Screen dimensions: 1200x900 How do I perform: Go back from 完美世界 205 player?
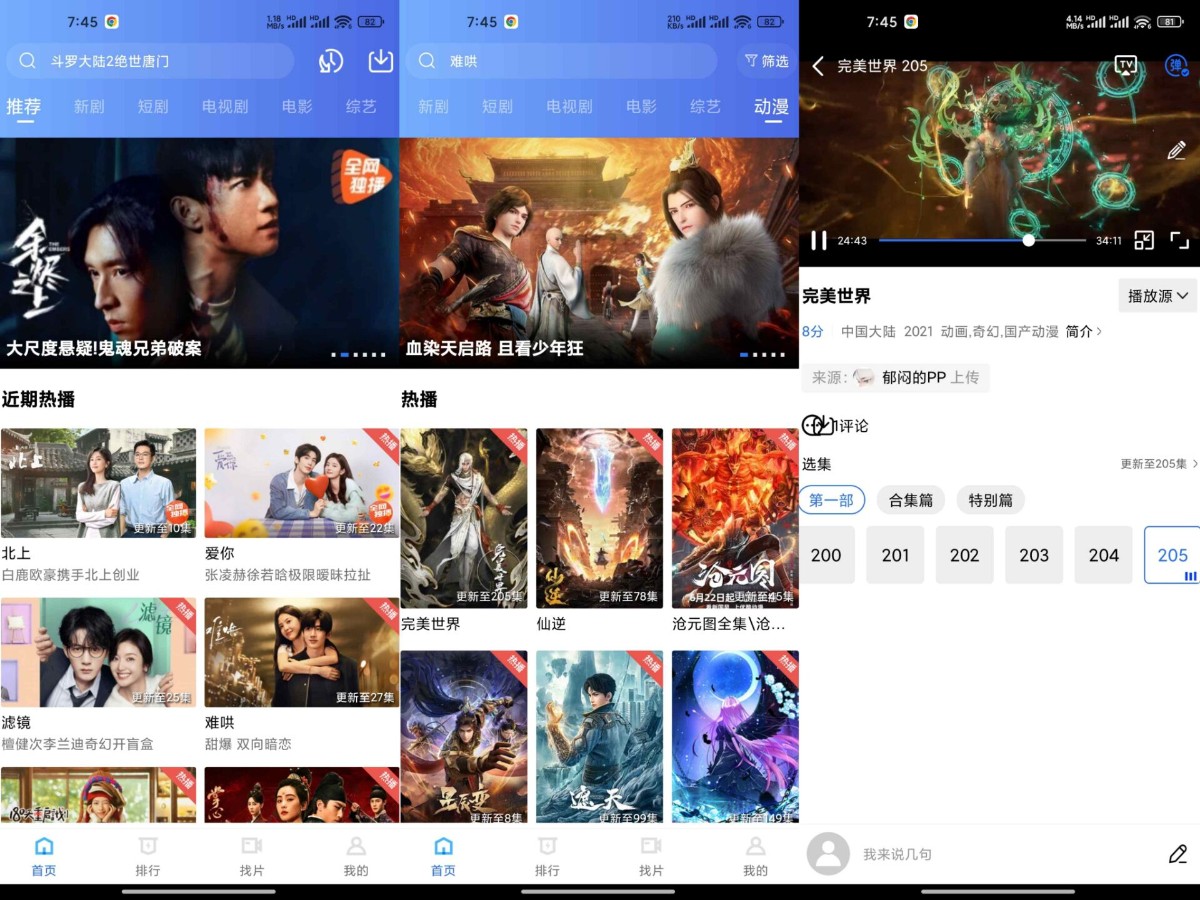(818, 66)
